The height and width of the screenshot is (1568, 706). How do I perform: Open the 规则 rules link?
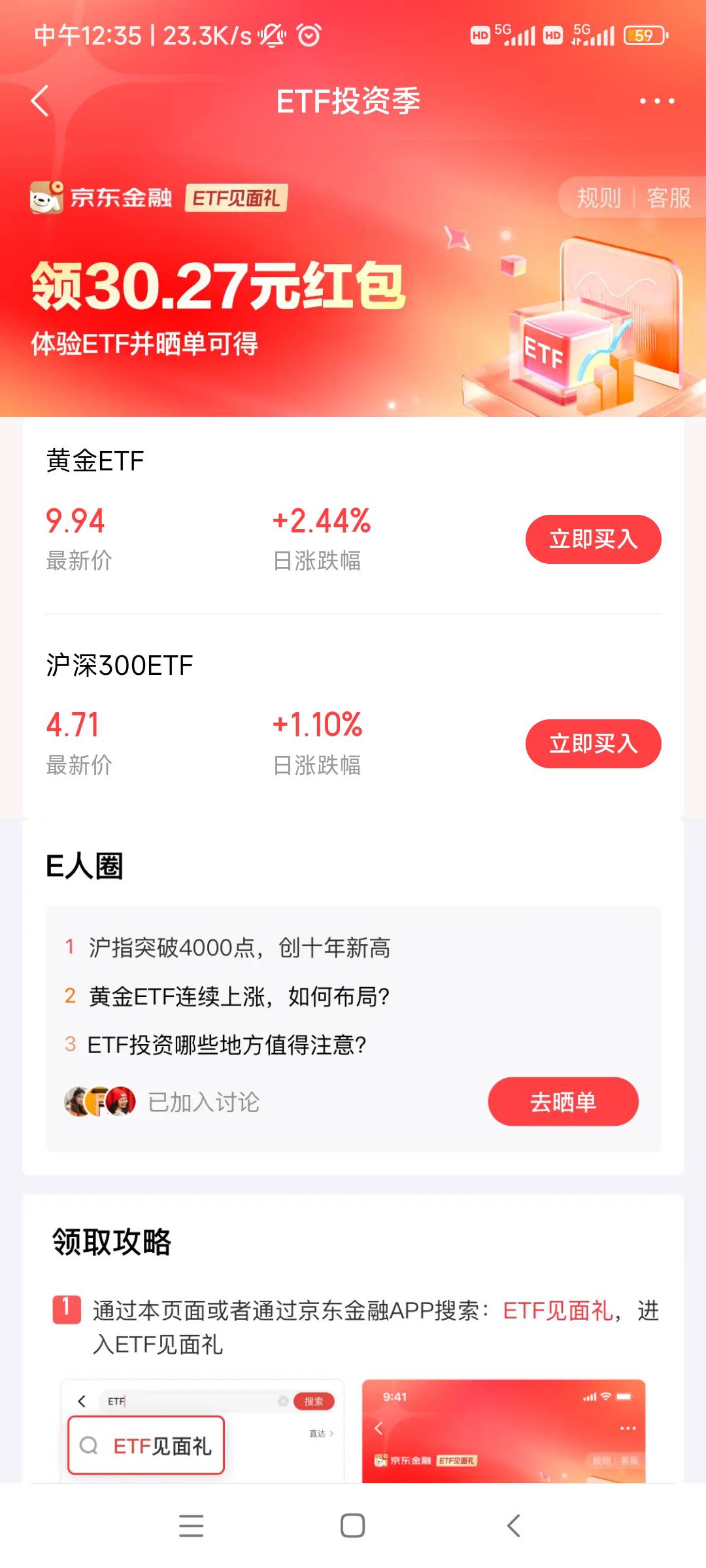coord(598,197)
